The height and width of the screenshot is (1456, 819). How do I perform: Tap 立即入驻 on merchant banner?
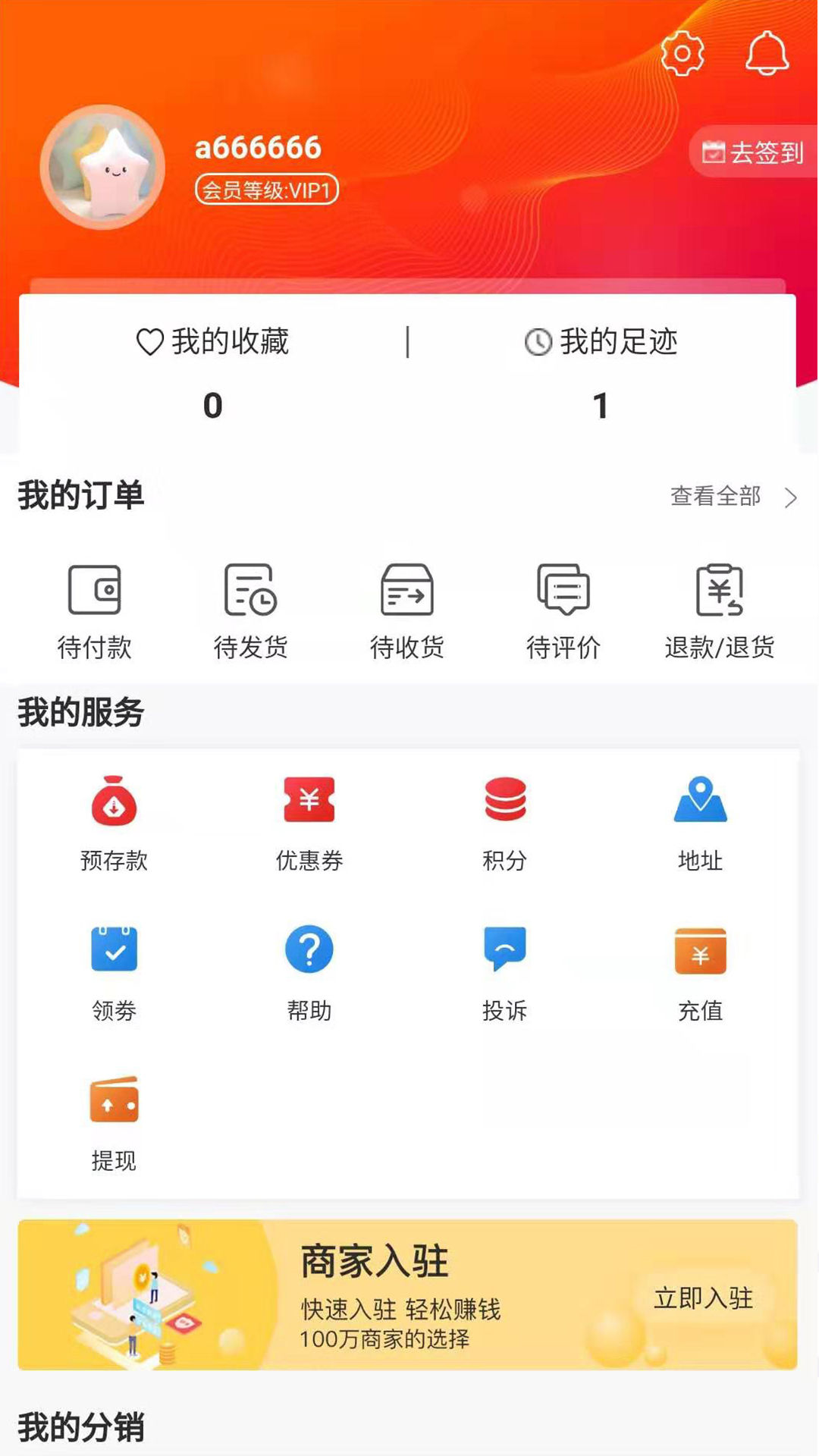pyautogui.click(x=703, y=1298)
